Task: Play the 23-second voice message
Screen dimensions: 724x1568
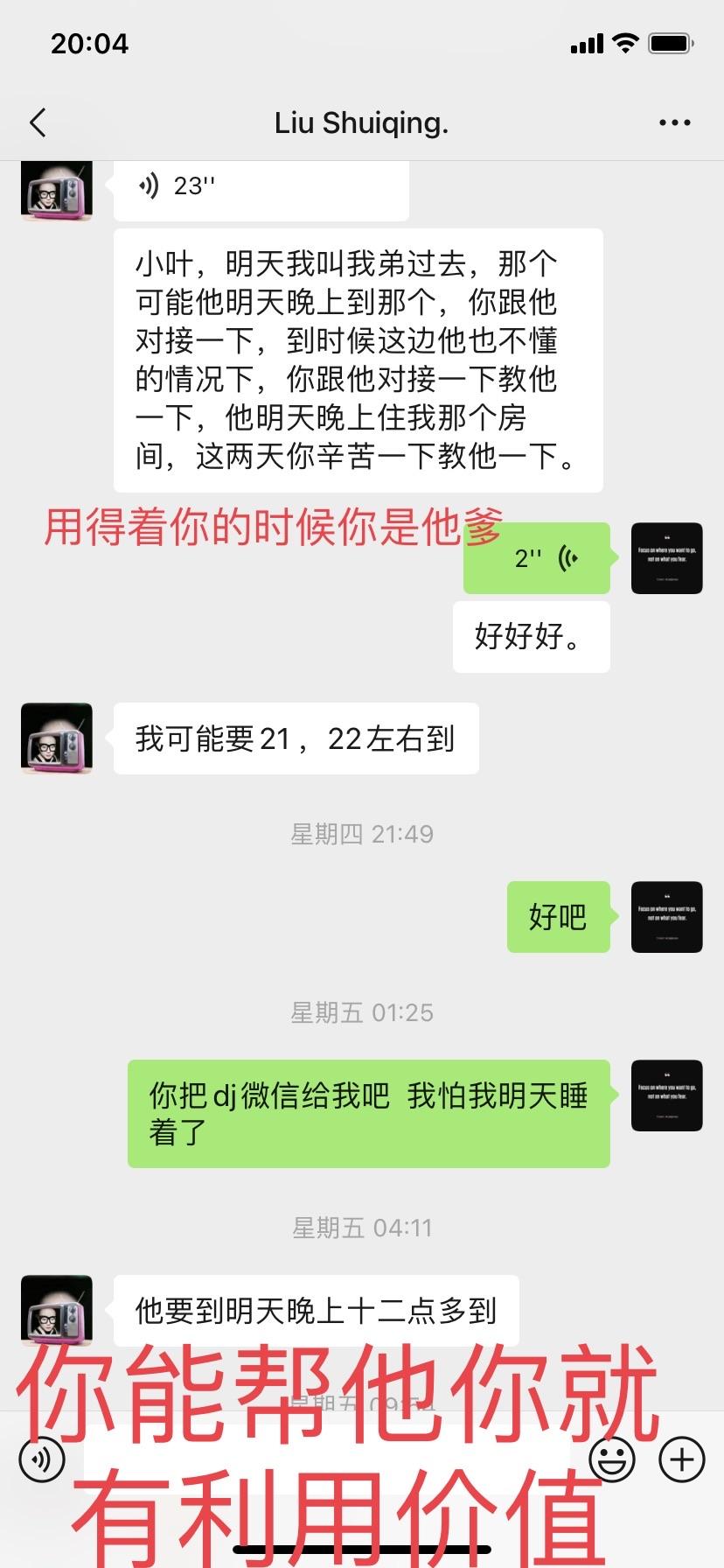Action: (261, 186)
